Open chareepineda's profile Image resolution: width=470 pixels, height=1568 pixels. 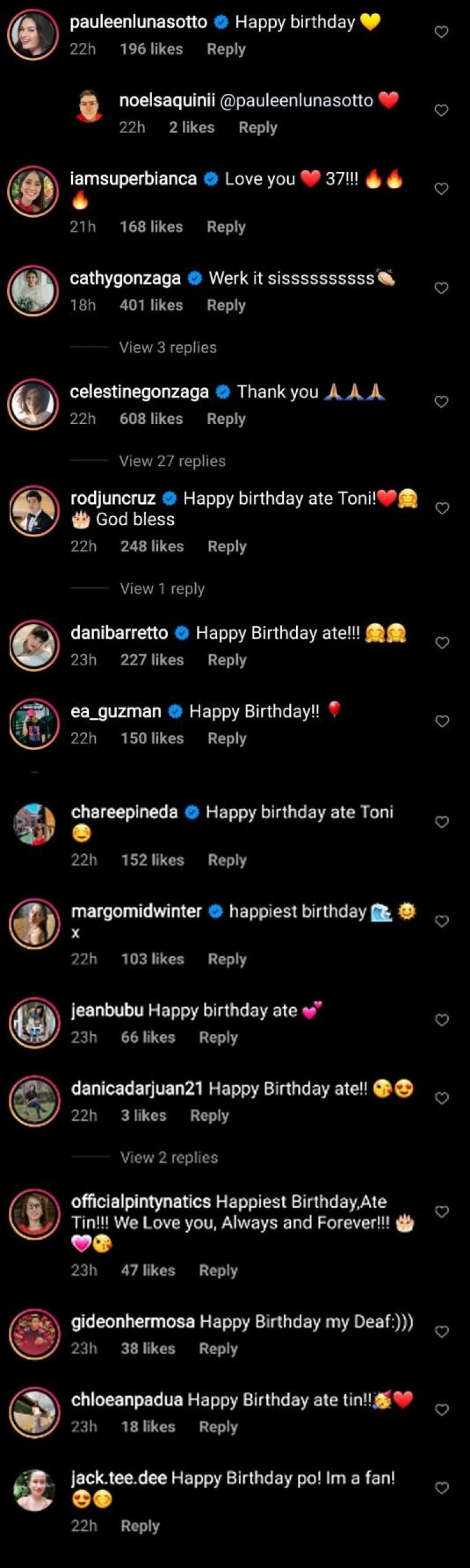click(x=124, y=812)
